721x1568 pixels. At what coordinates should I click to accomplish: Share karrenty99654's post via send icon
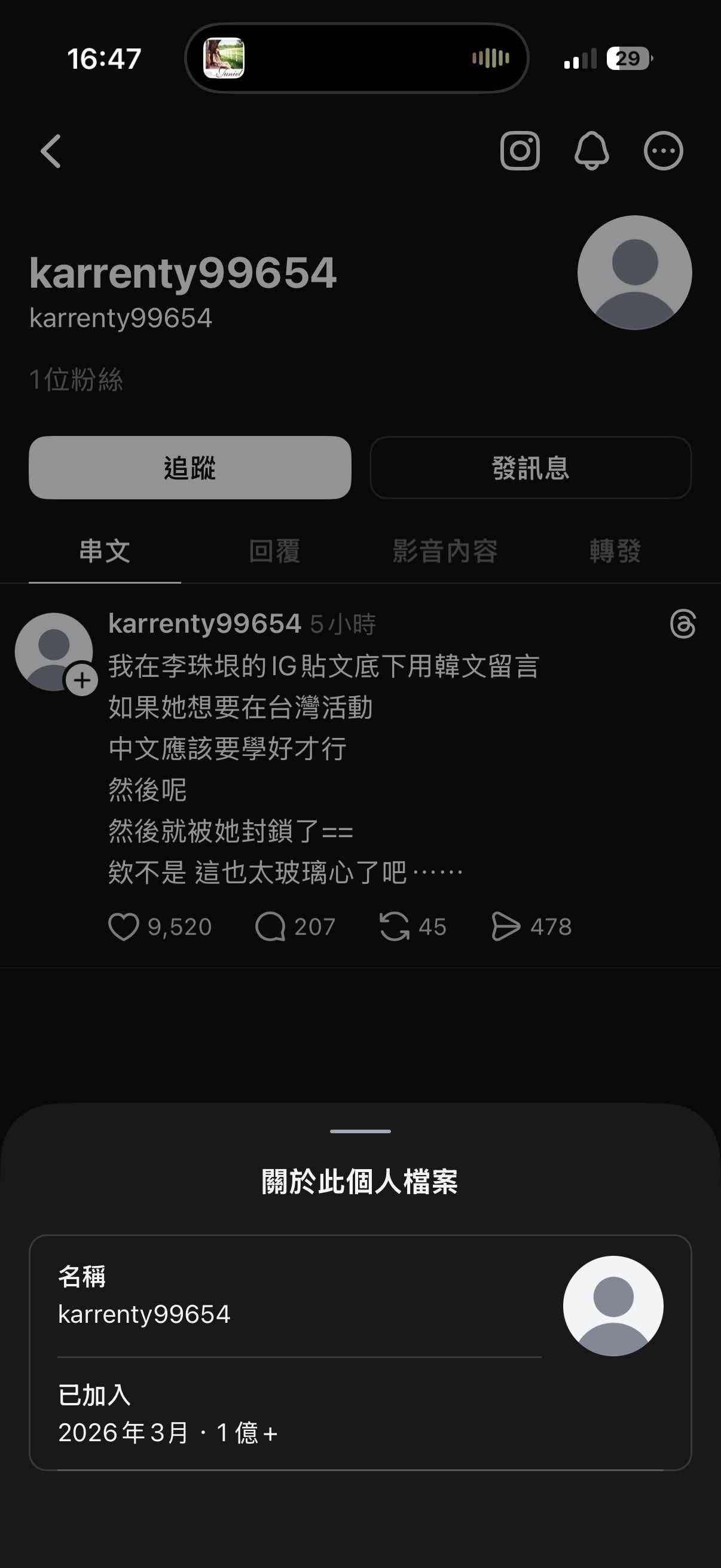pyautogui.click(x=506, y=927)
